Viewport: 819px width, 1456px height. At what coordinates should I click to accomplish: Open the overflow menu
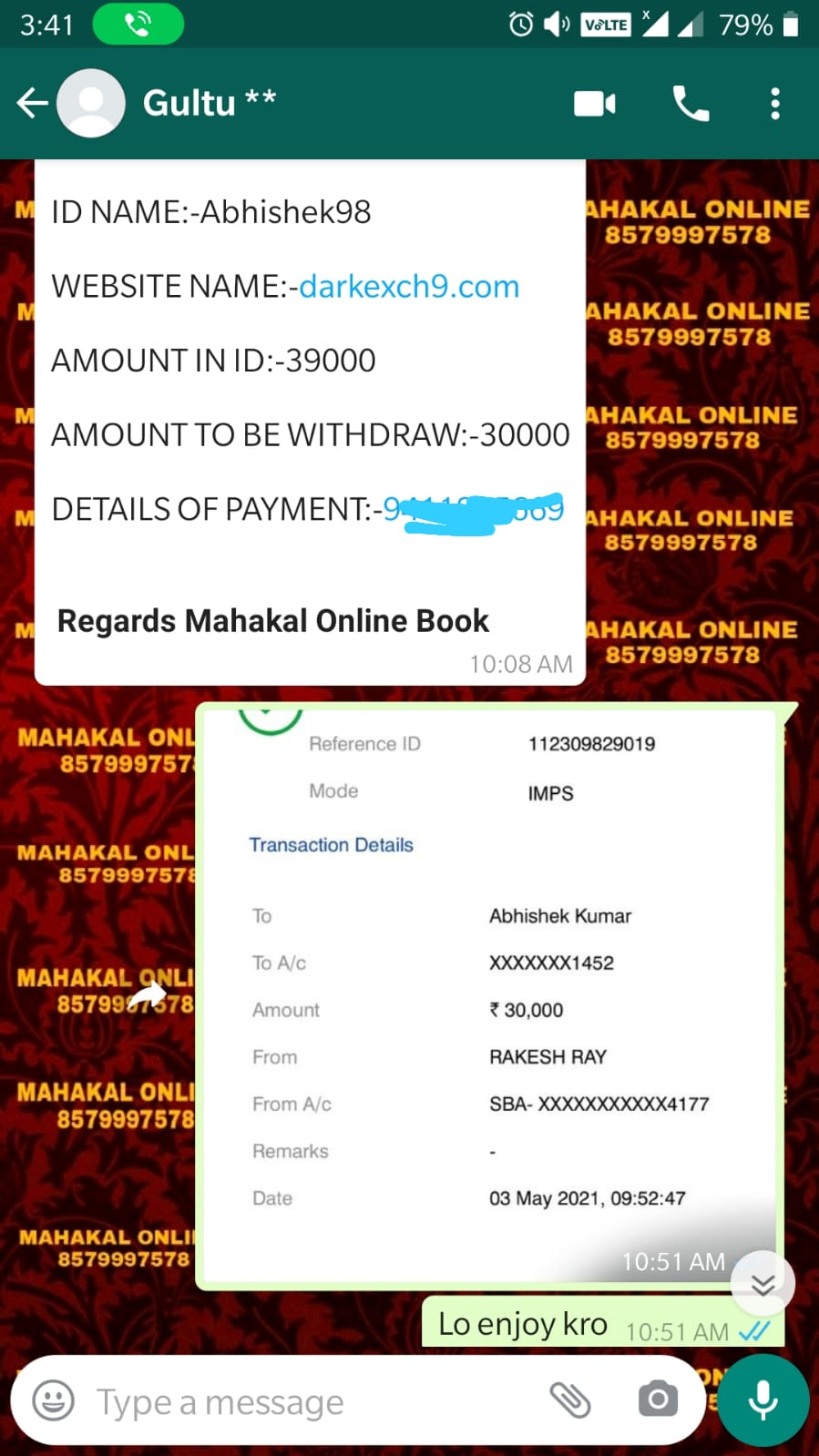click(774, 104)
